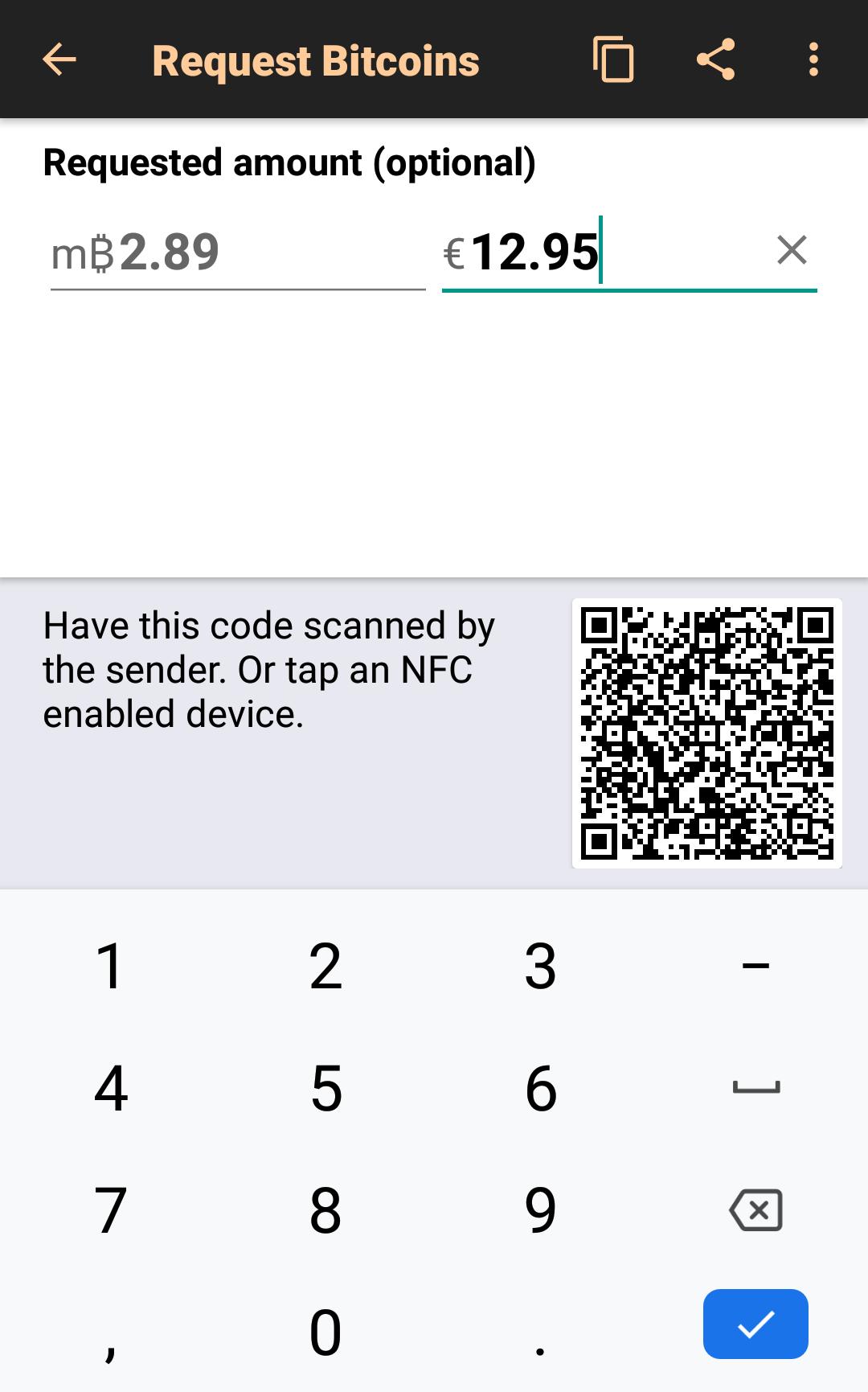The width and height of the screenshot is (868, 1392).
Task: Tap the backspace key on the keypad
Action: pyautogui.click(x=754, y=1210)
